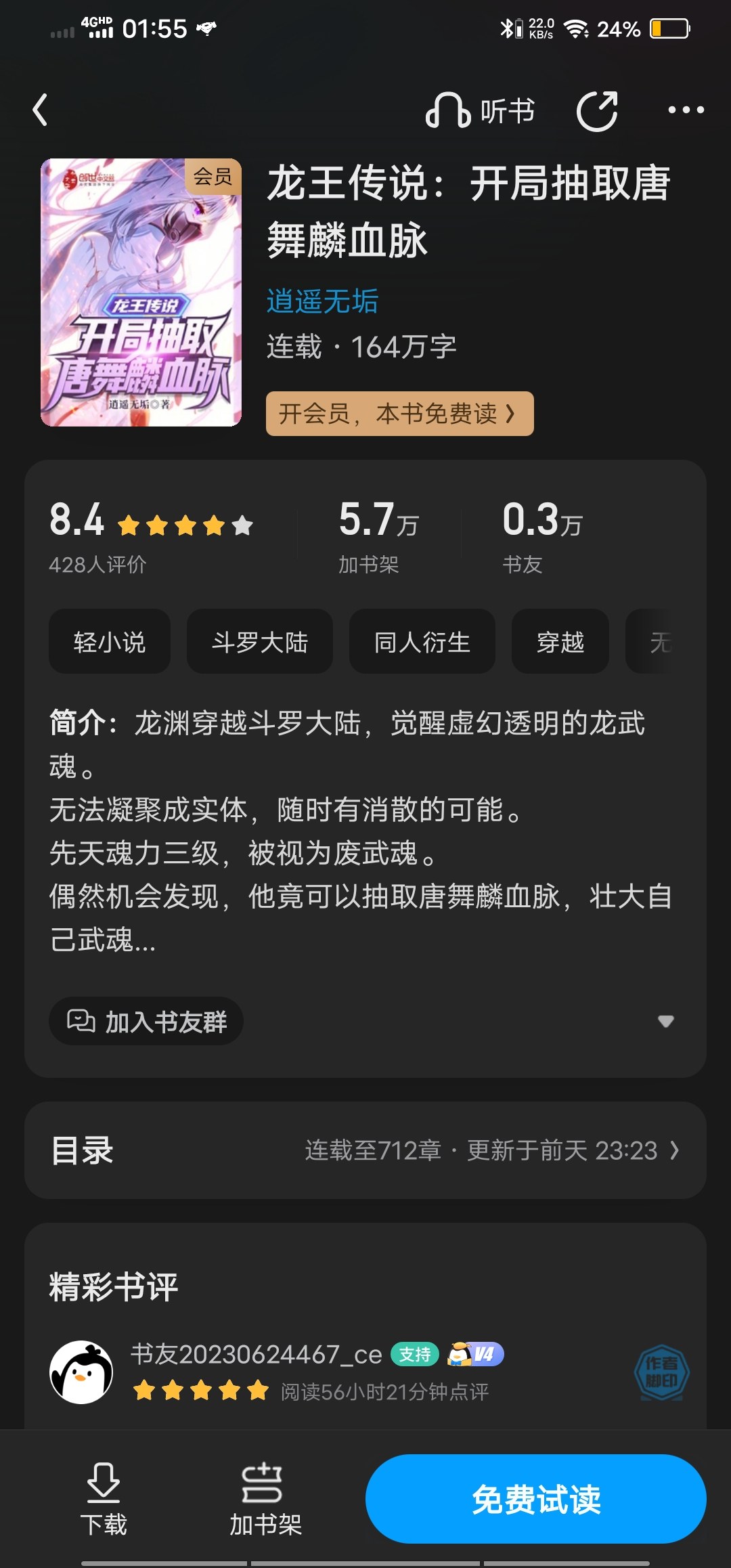Open the three-dot overflow menu
The image size is (731, 1568).
pos(686,110)
